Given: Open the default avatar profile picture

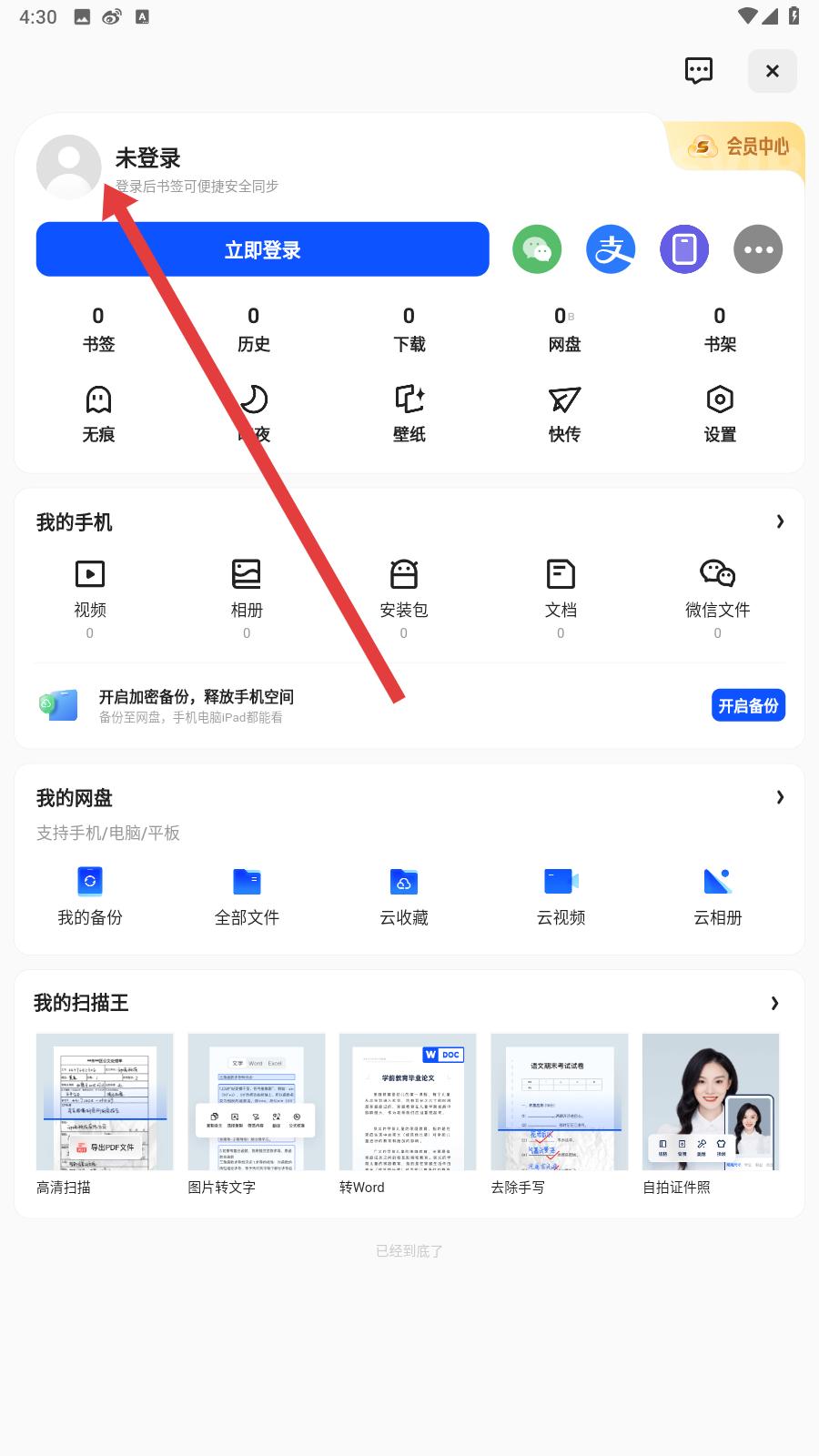Looking at the screenshot, I should tap(68, 167).
